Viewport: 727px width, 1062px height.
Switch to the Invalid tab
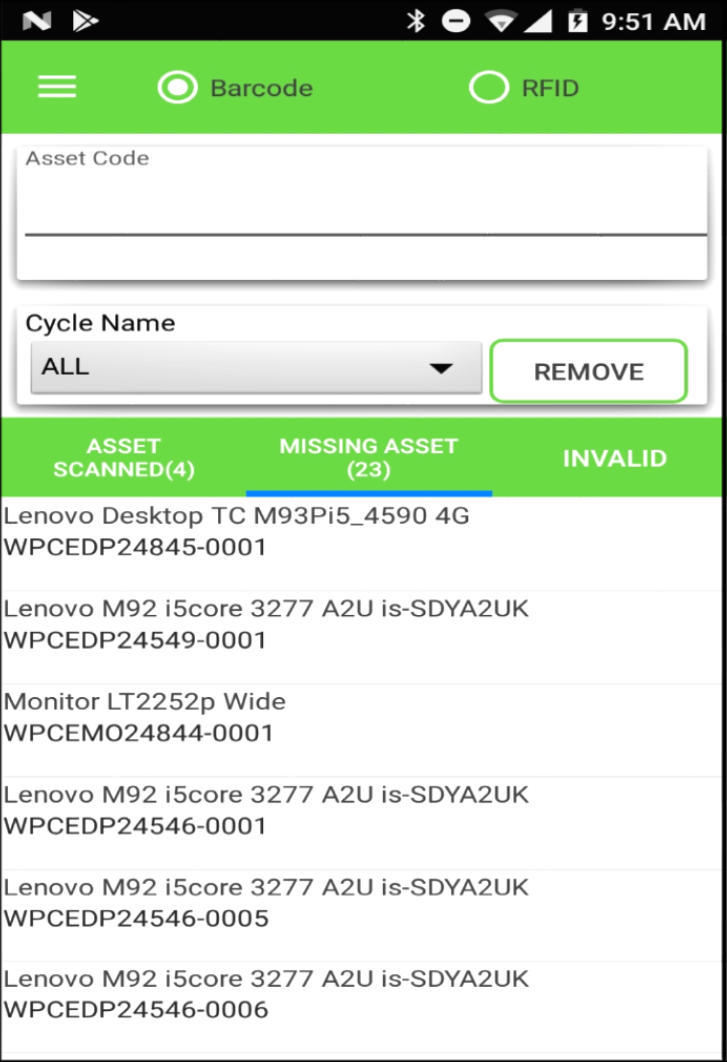pos(614,458)
